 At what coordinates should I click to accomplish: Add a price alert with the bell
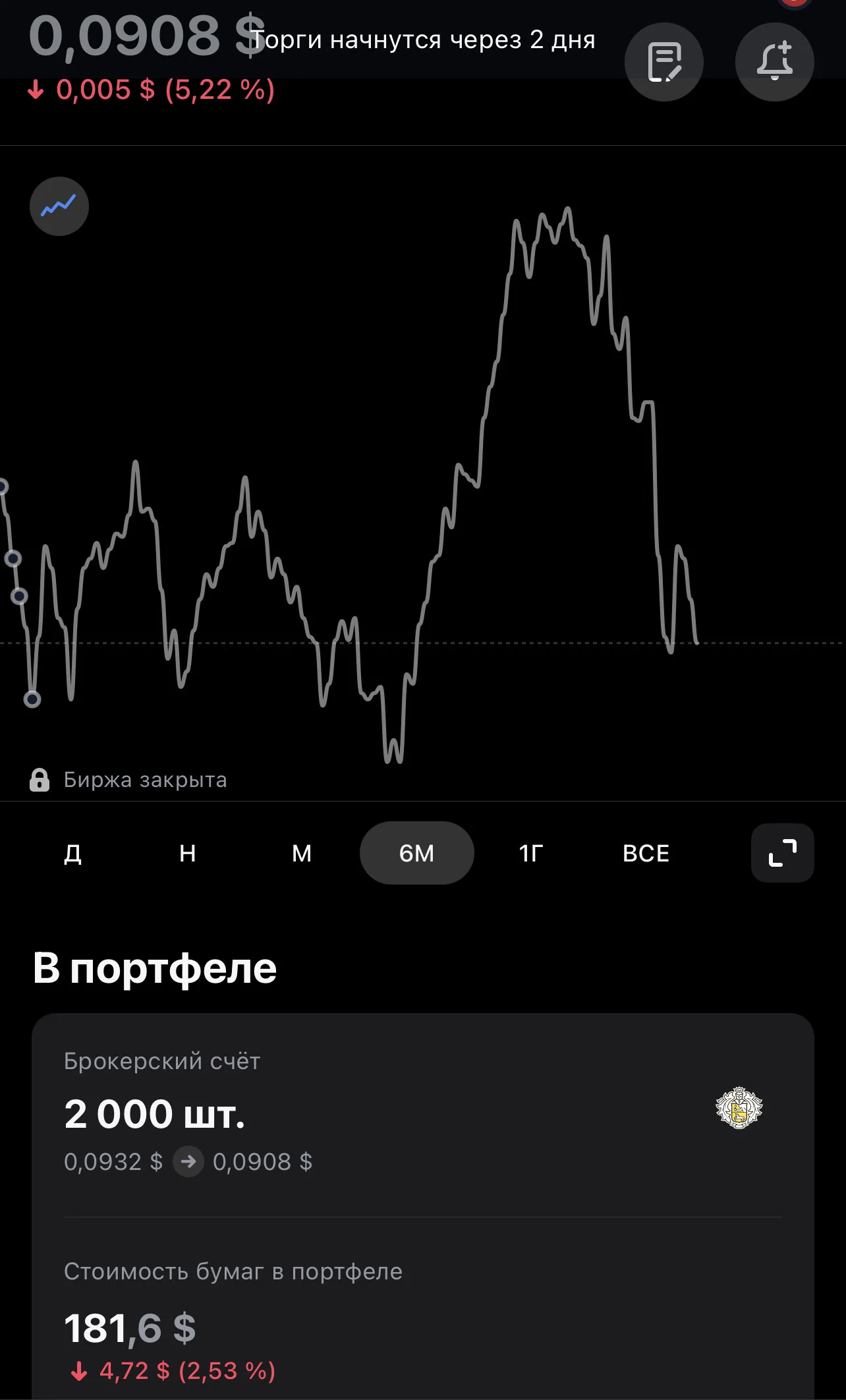774,62
